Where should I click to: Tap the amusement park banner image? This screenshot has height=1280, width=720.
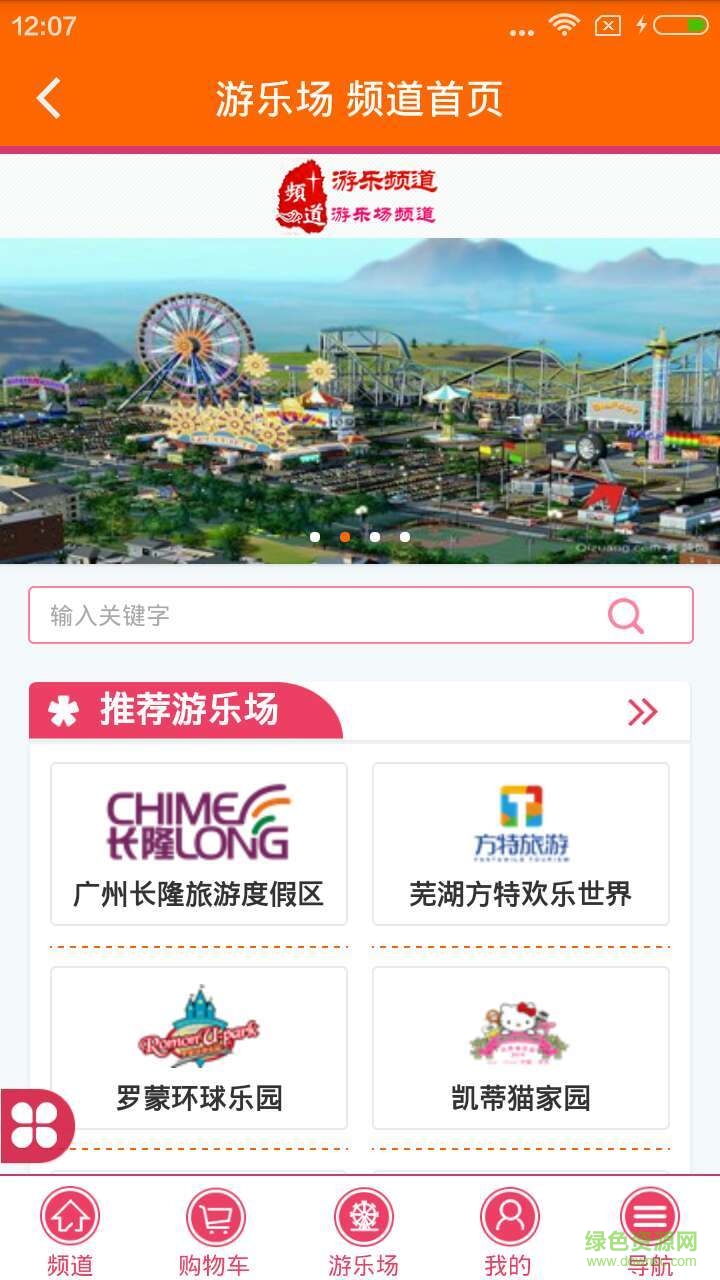[x=360, y=400]
